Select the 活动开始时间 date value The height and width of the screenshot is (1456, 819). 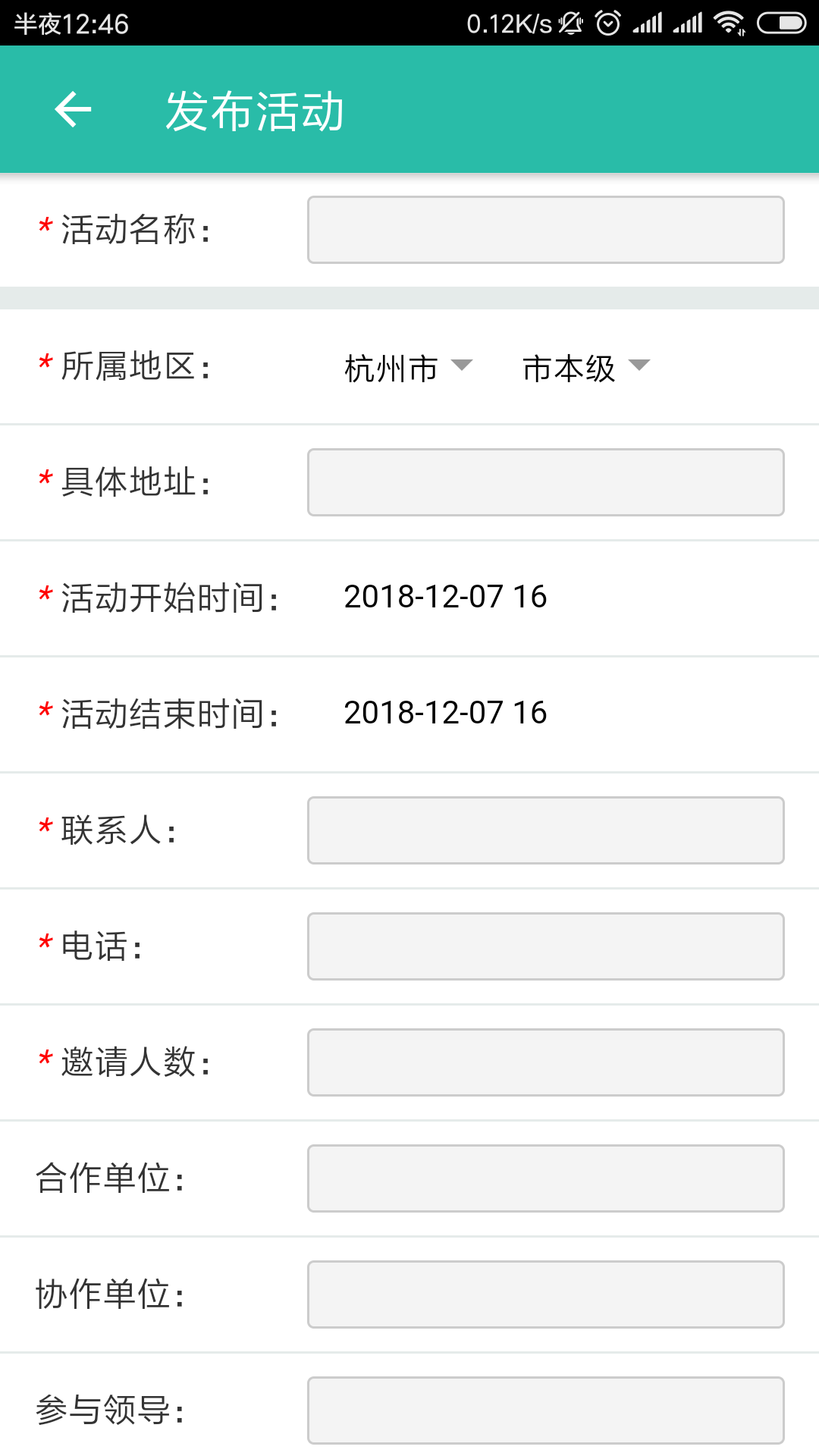446,598
